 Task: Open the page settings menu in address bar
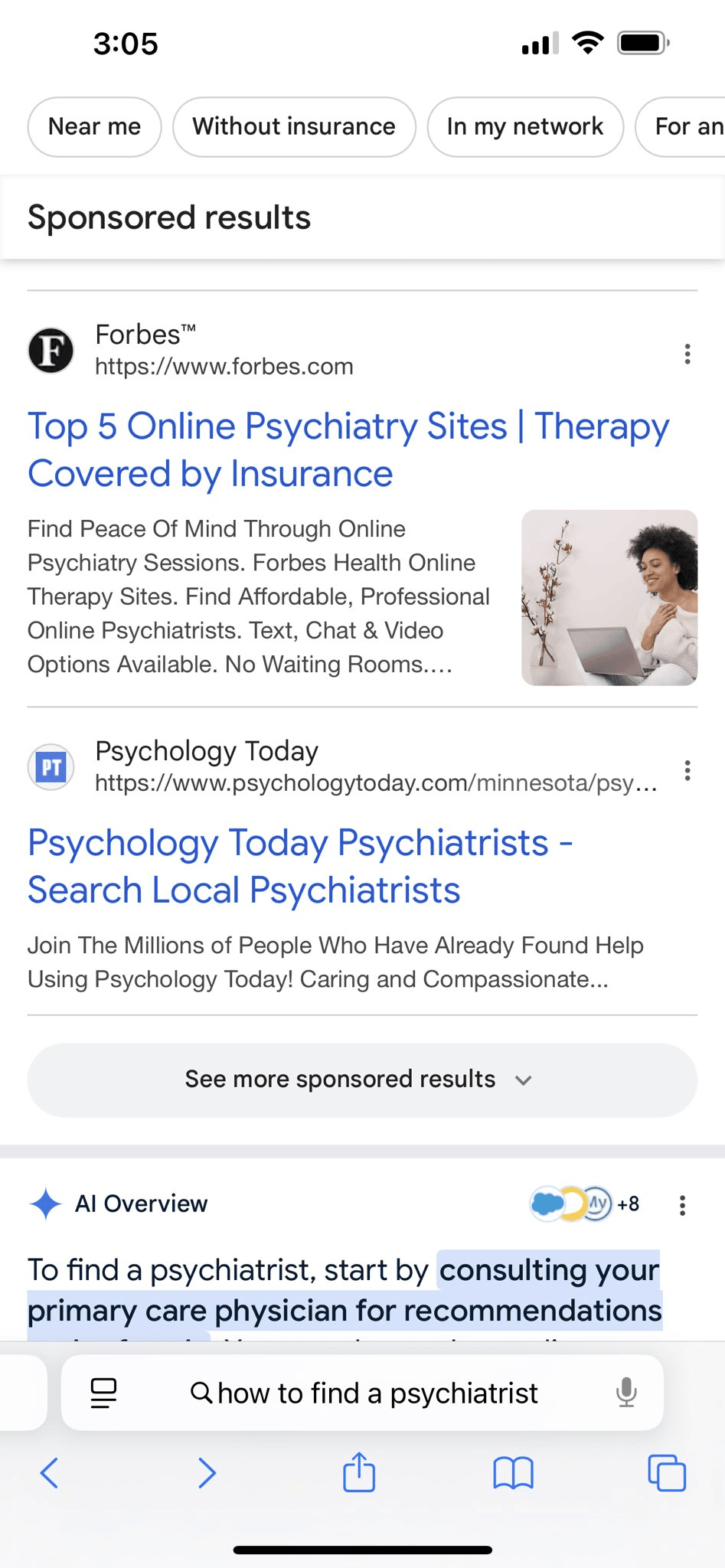[x=103, y=1393]
